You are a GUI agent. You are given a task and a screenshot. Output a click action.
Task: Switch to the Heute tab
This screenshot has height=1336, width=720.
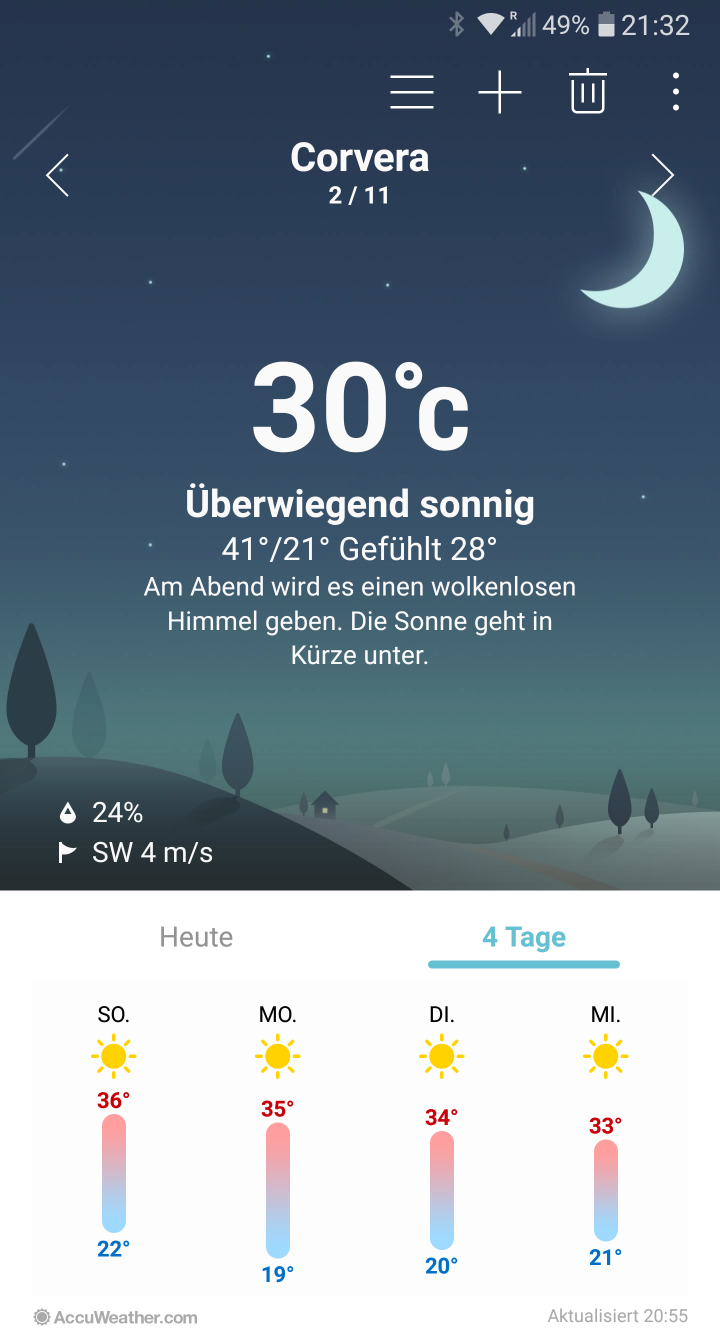(x=196, y=937)
